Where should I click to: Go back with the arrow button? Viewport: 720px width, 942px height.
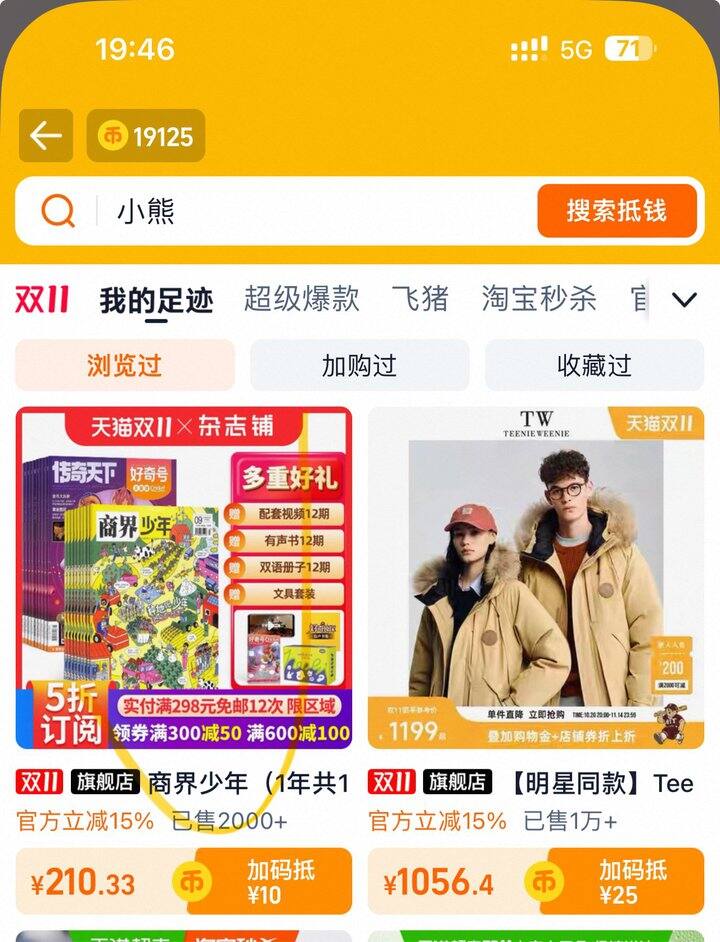(x=46, y=136)
